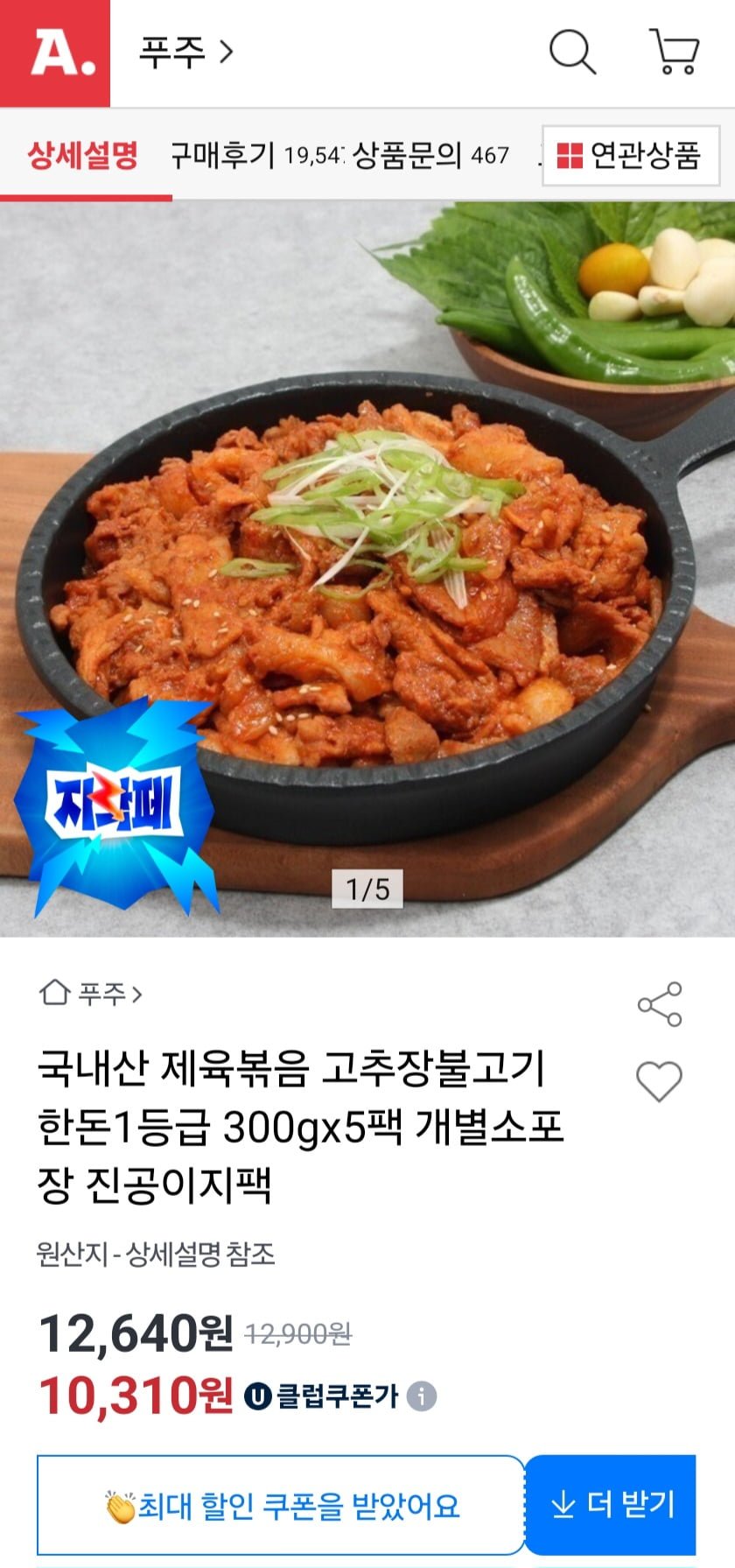Show 클럽쿠폰가 info tooltip

[422, 1396]
